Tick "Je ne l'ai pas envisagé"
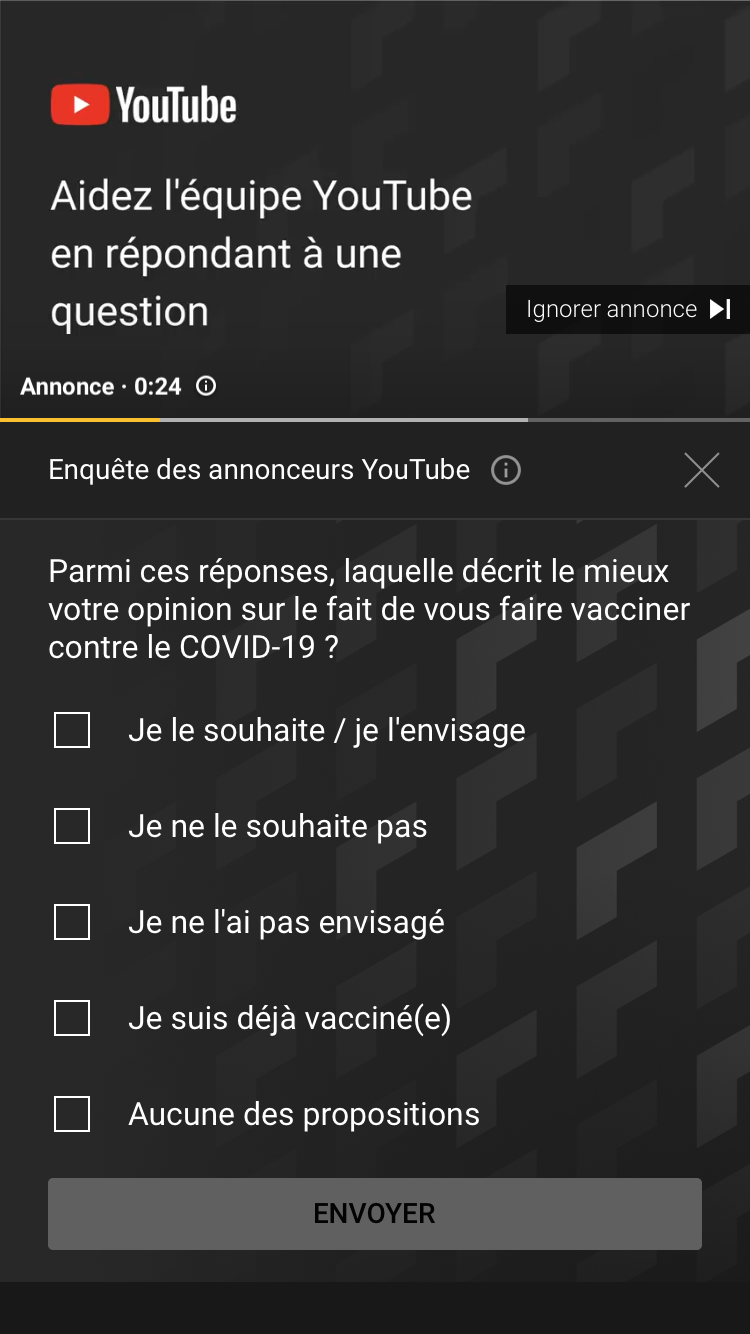This screenshot has height=1334, width=750. pyautogui.click(x=72, y=922)
